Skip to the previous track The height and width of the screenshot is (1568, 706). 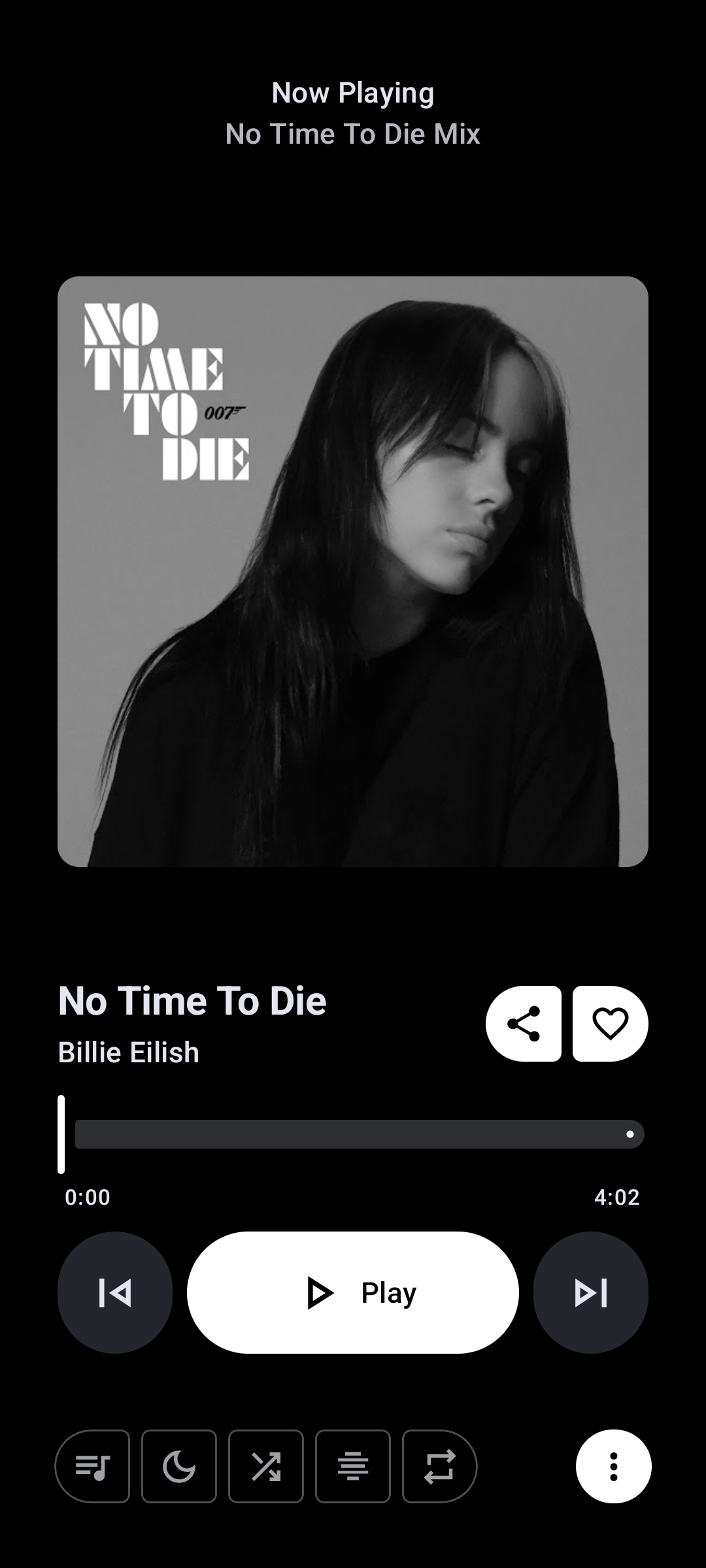[115, 1292]
